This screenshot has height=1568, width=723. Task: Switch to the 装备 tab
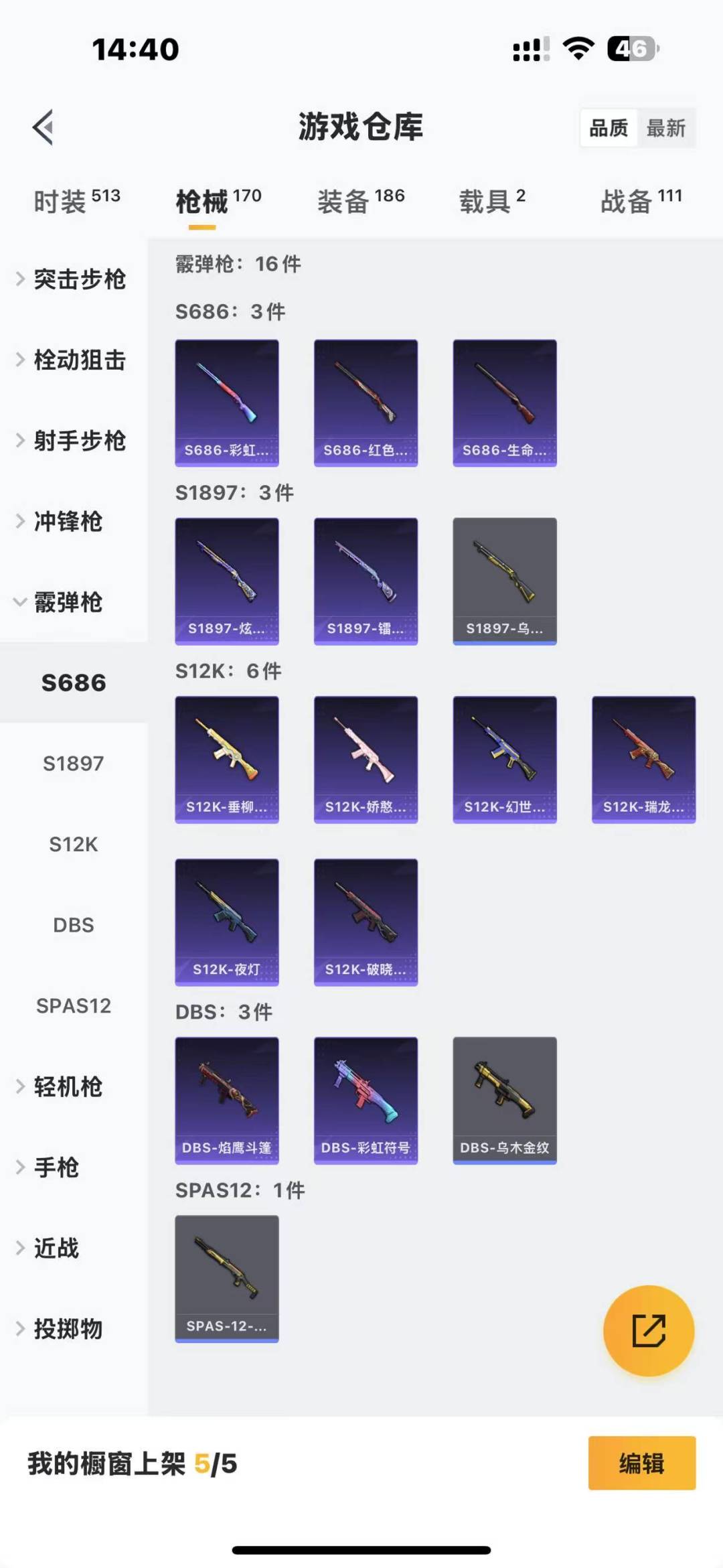click(360, 200)
